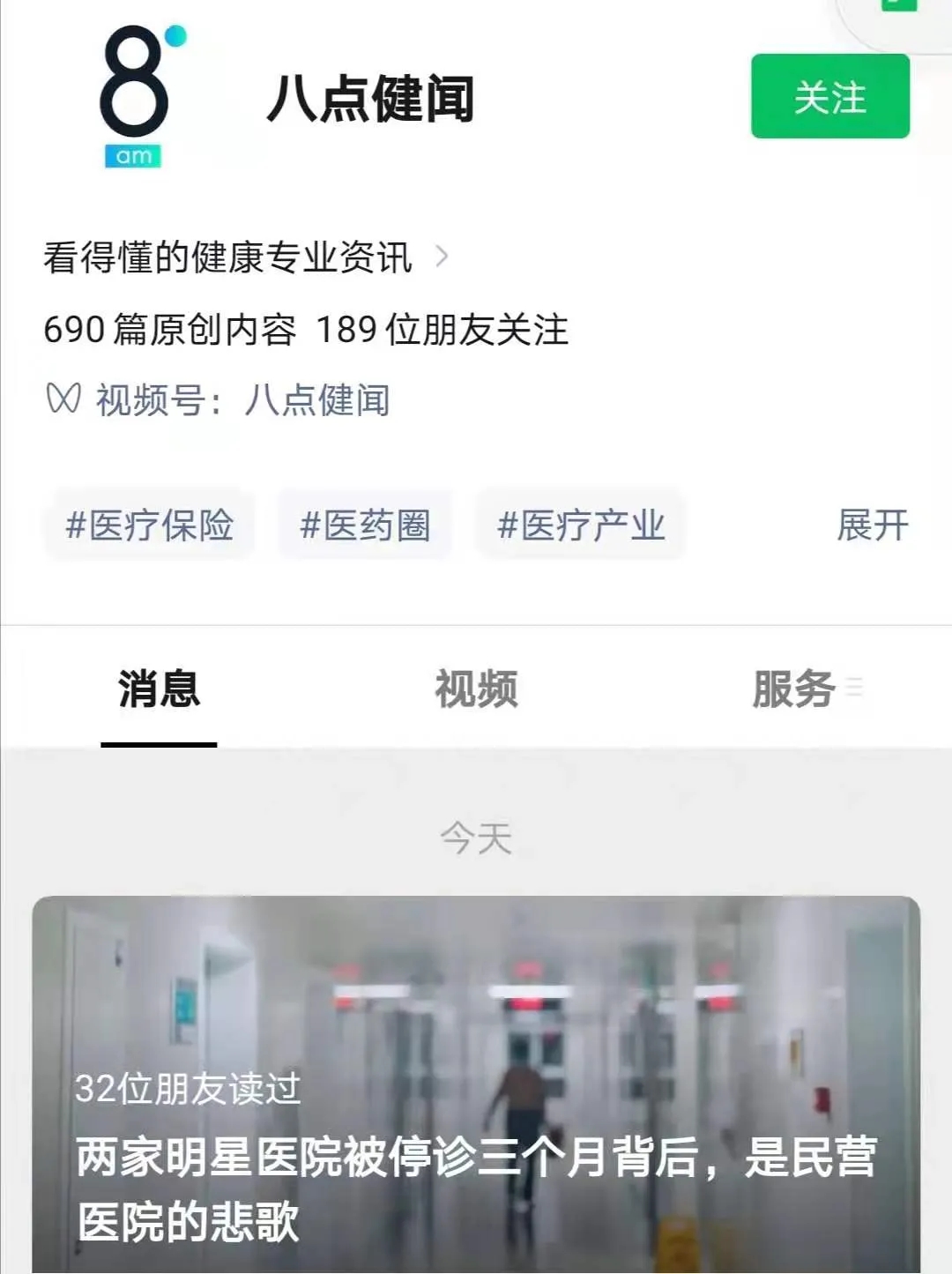The image size is (952, 1274).
Task: Switch to the 服务 tab
Action: [x=793, y=689]
